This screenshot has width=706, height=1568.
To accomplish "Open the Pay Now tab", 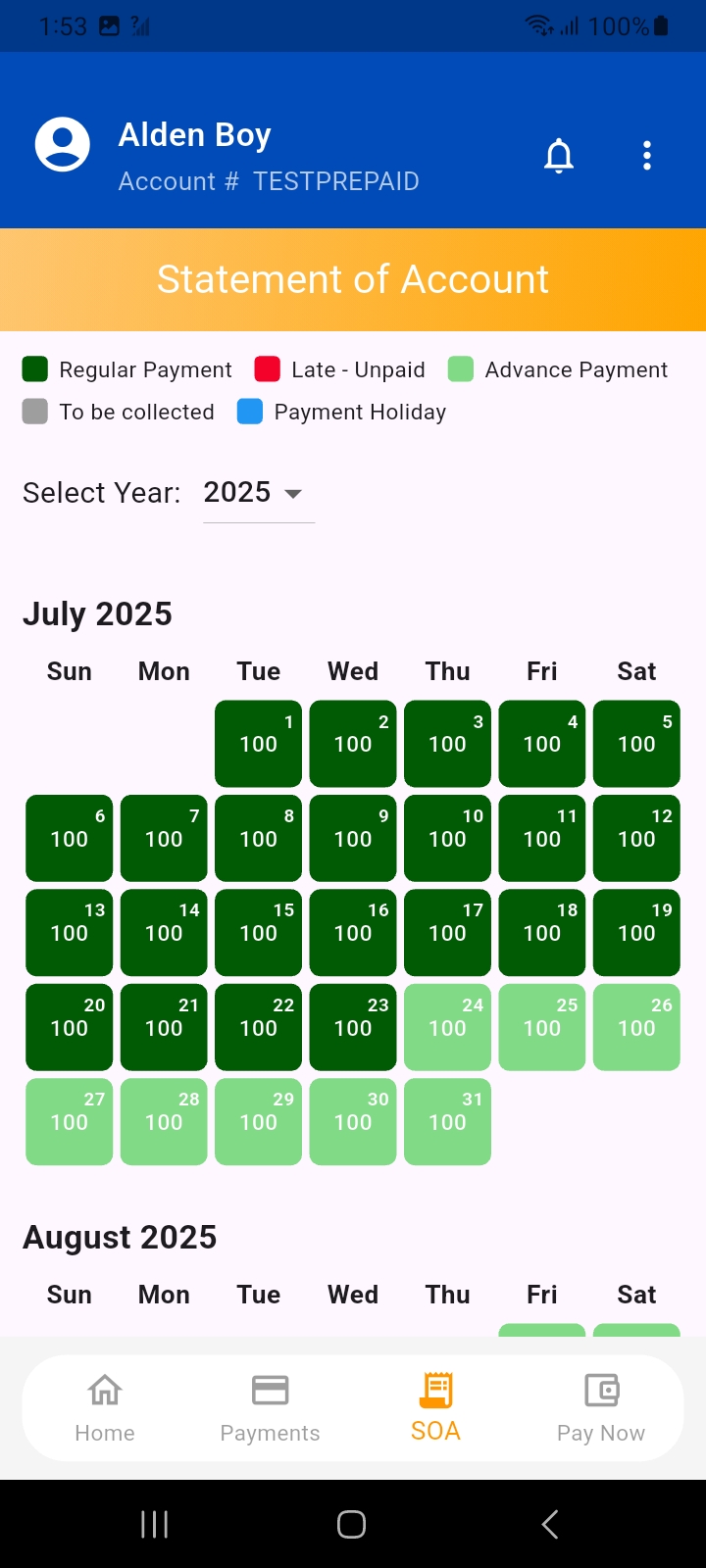I will (x=601, y=1408).
